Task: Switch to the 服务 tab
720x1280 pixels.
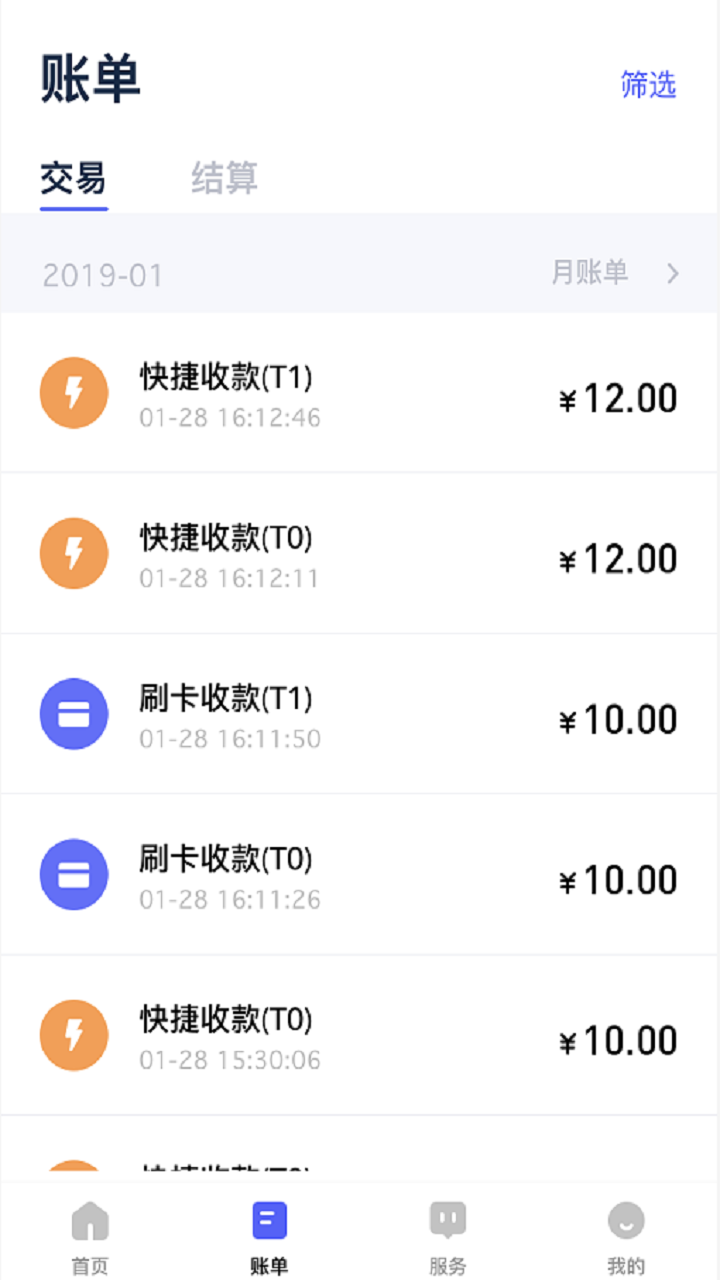Action: [448, 1237]
